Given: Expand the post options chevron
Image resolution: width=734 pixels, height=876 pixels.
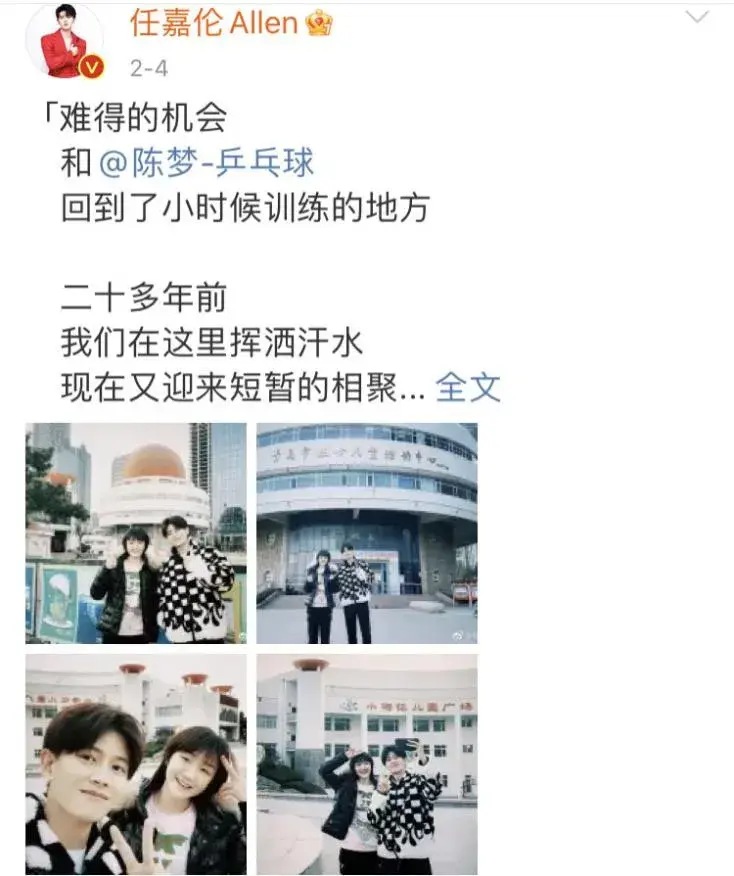Looking at the screenshot, I should (697, 17).
